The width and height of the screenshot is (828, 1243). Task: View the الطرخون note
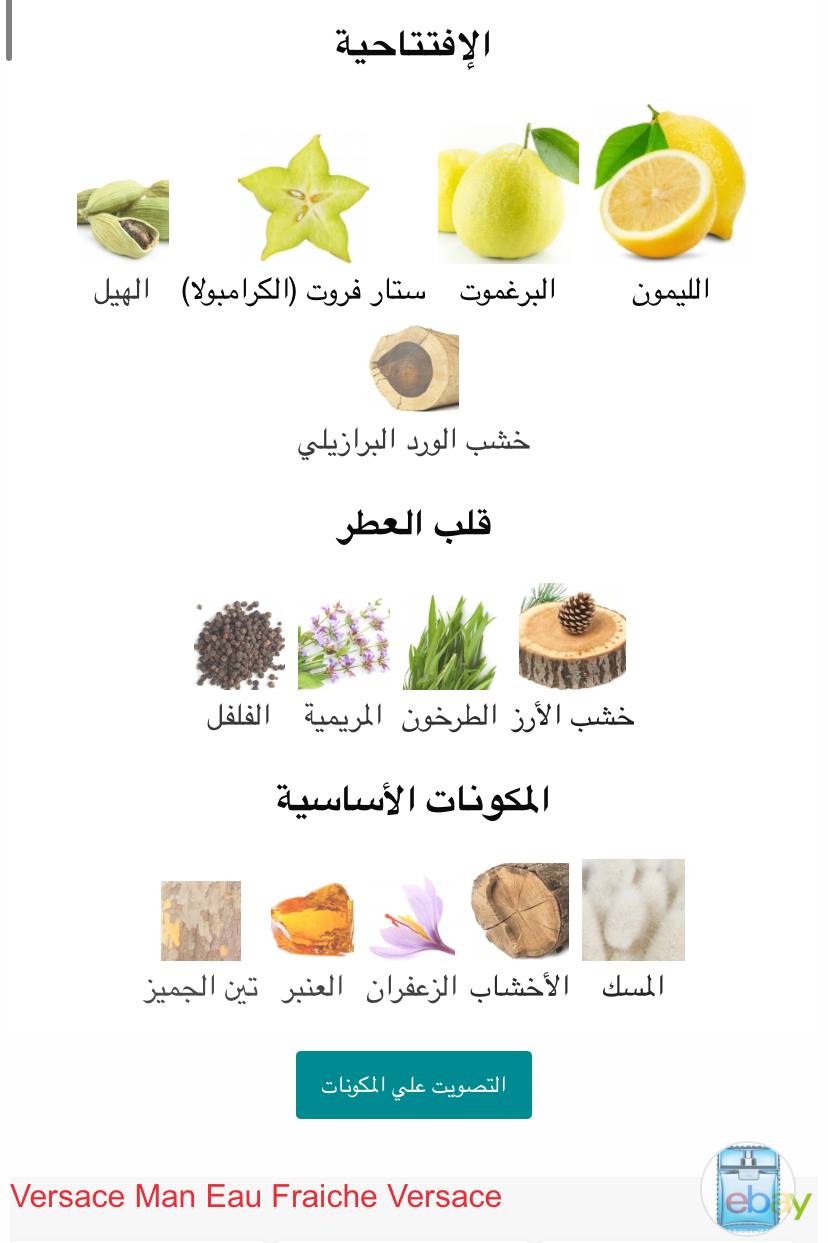pos(449,643)
